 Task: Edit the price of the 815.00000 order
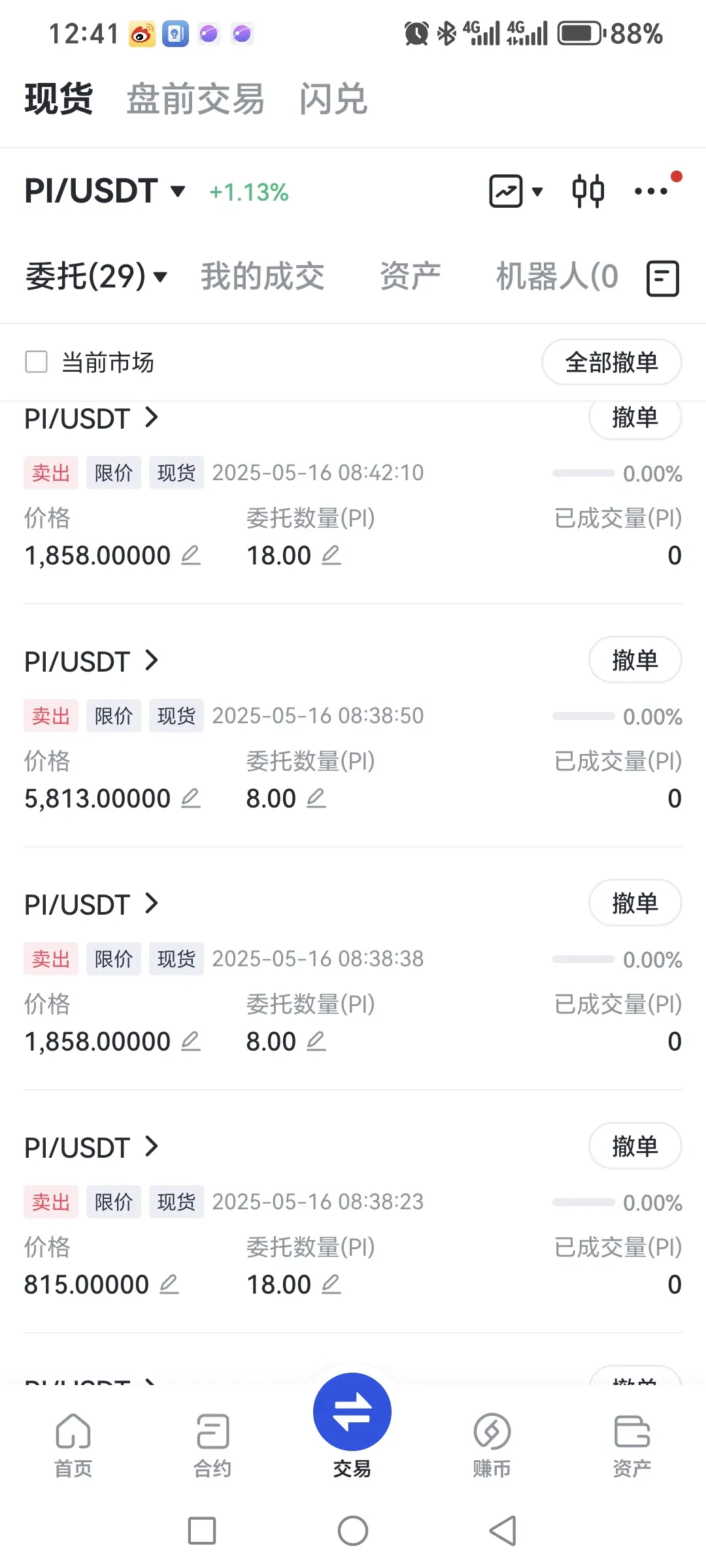(169, 1284)
